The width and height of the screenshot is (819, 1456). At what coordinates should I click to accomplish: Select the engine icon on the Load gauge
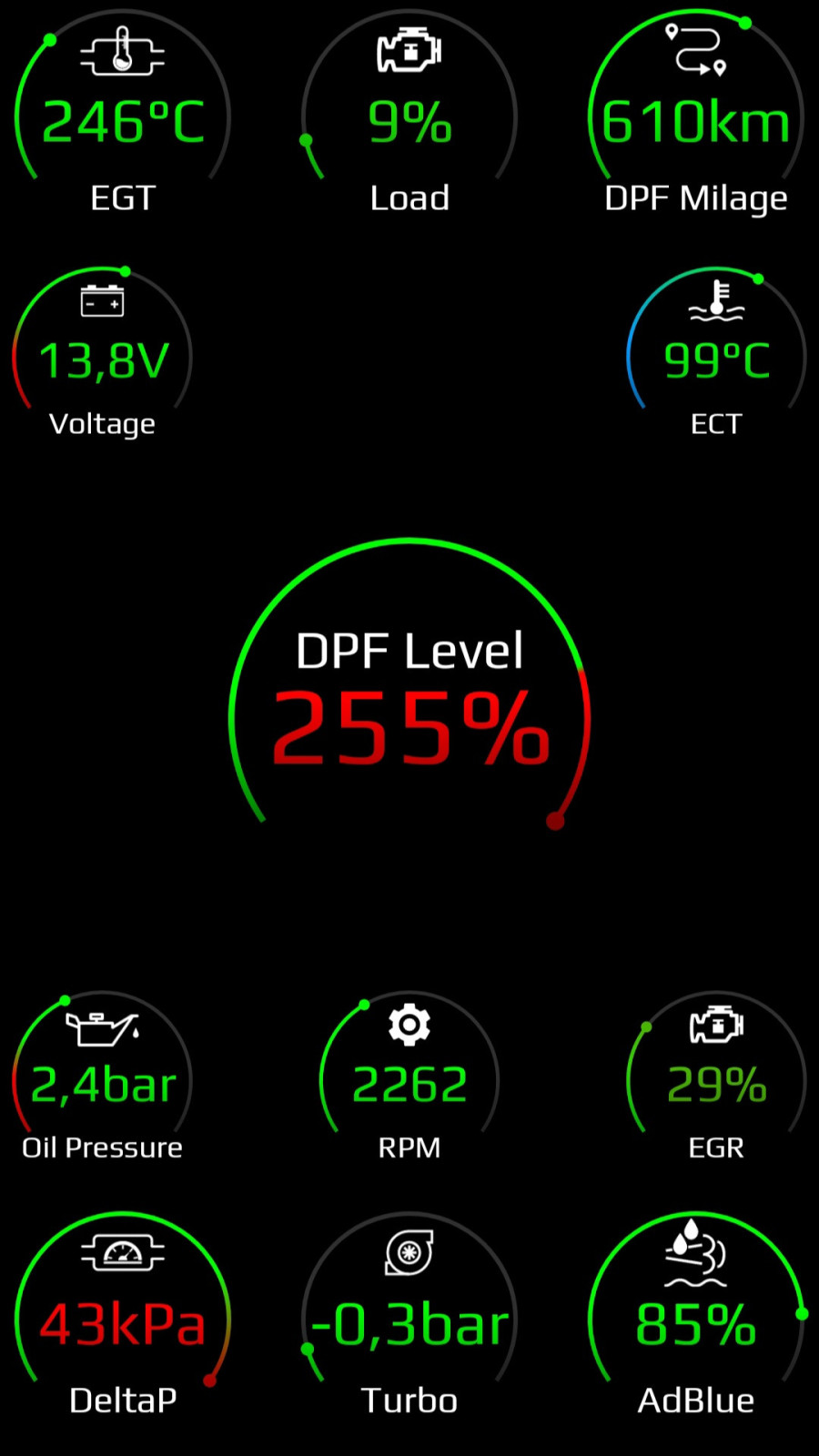pos(409,47)
